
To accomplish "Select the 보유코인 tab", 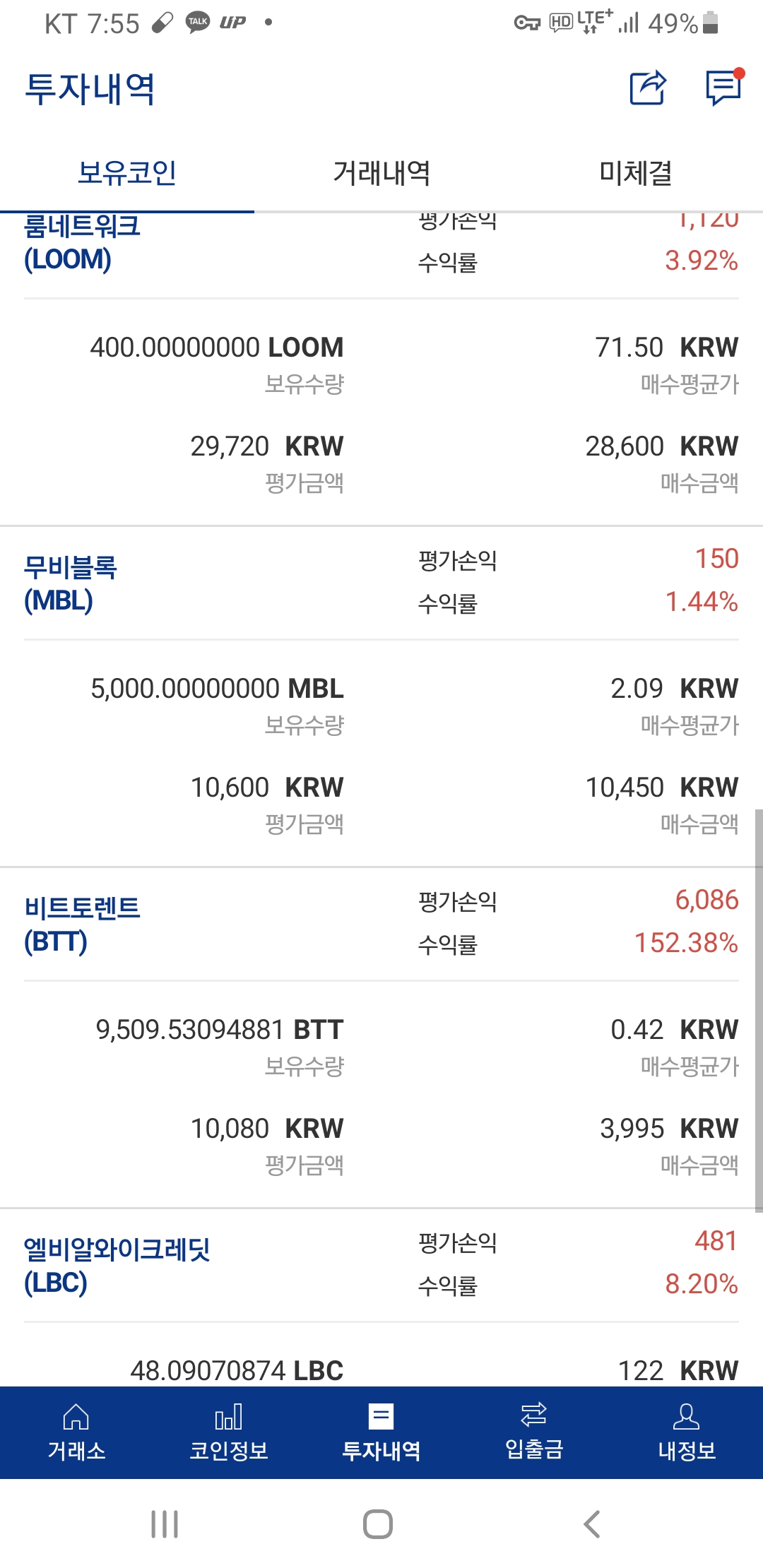I will [x=127, y=172].
